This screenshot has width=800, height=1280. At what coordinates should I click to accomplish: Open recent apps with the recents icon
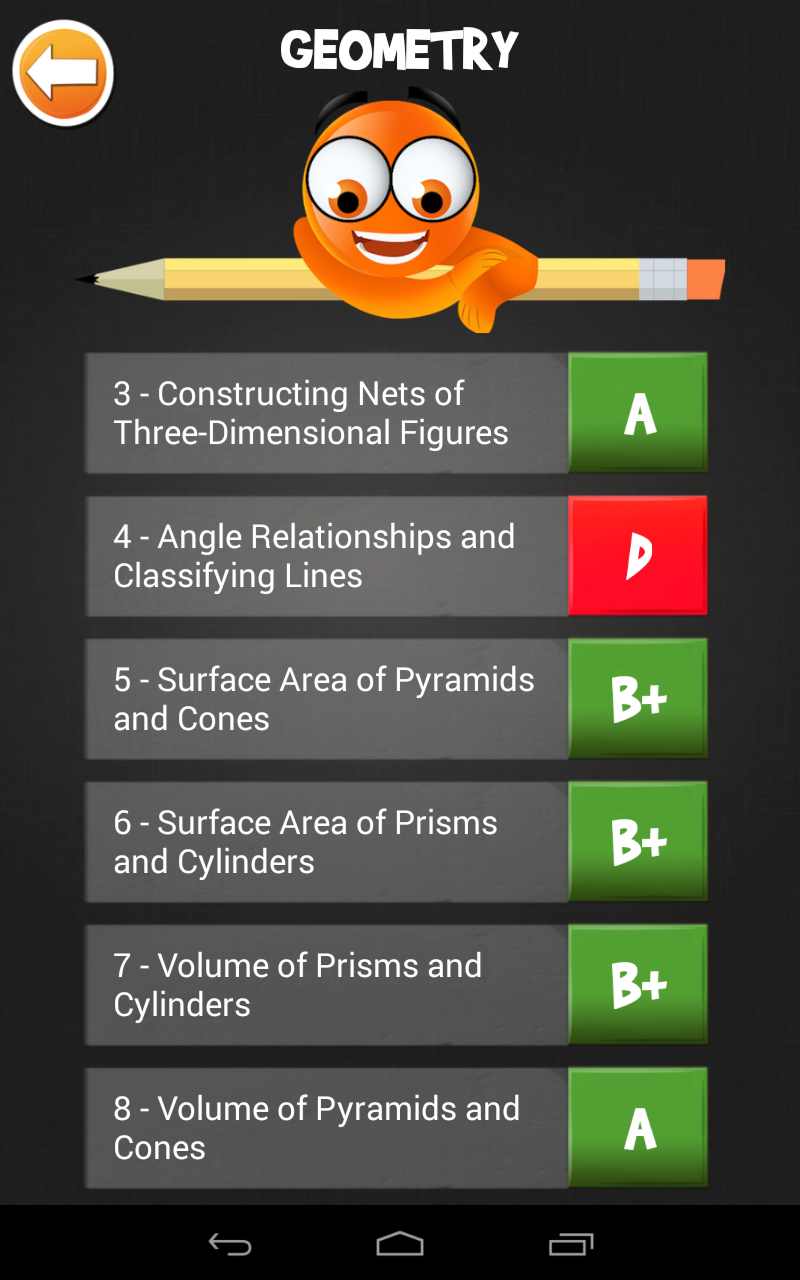[x=571, y=1243]
